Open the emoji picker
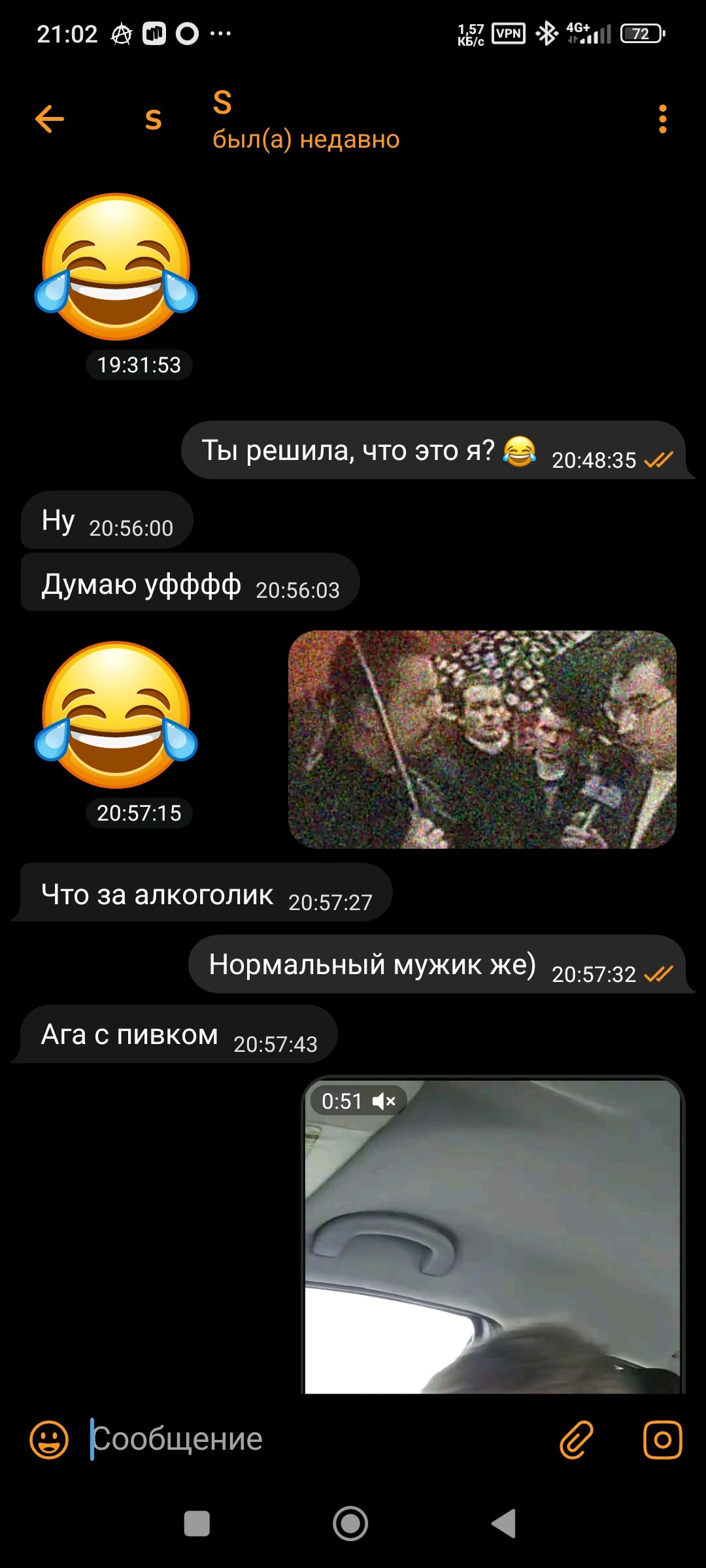706x1568 pixels. coord(49,1439)
